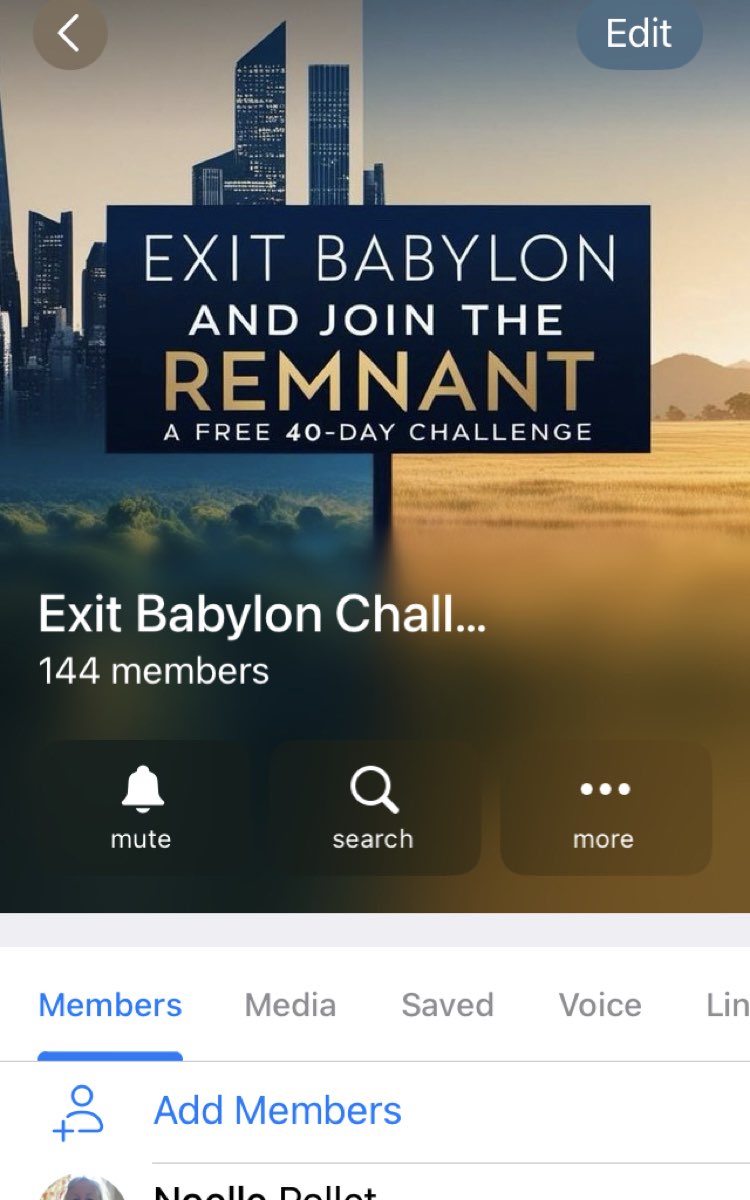The image size is (750, 1200).
Task: Switch to the Saved tab
Action: coord(447,1005)
